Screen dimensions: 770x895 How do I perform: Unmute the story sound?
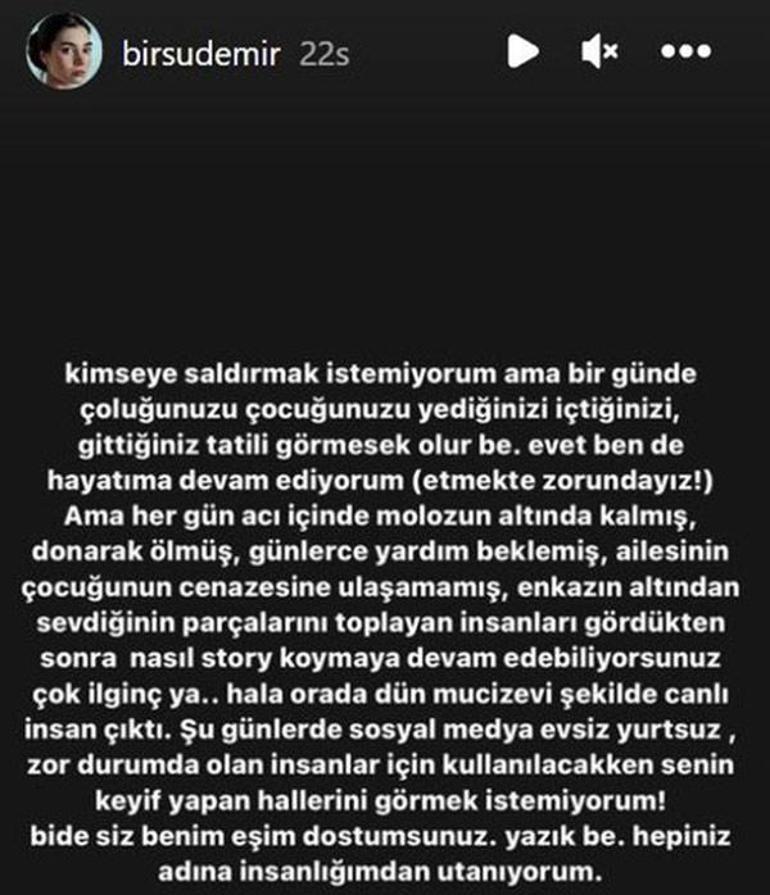tap(600, 51)
